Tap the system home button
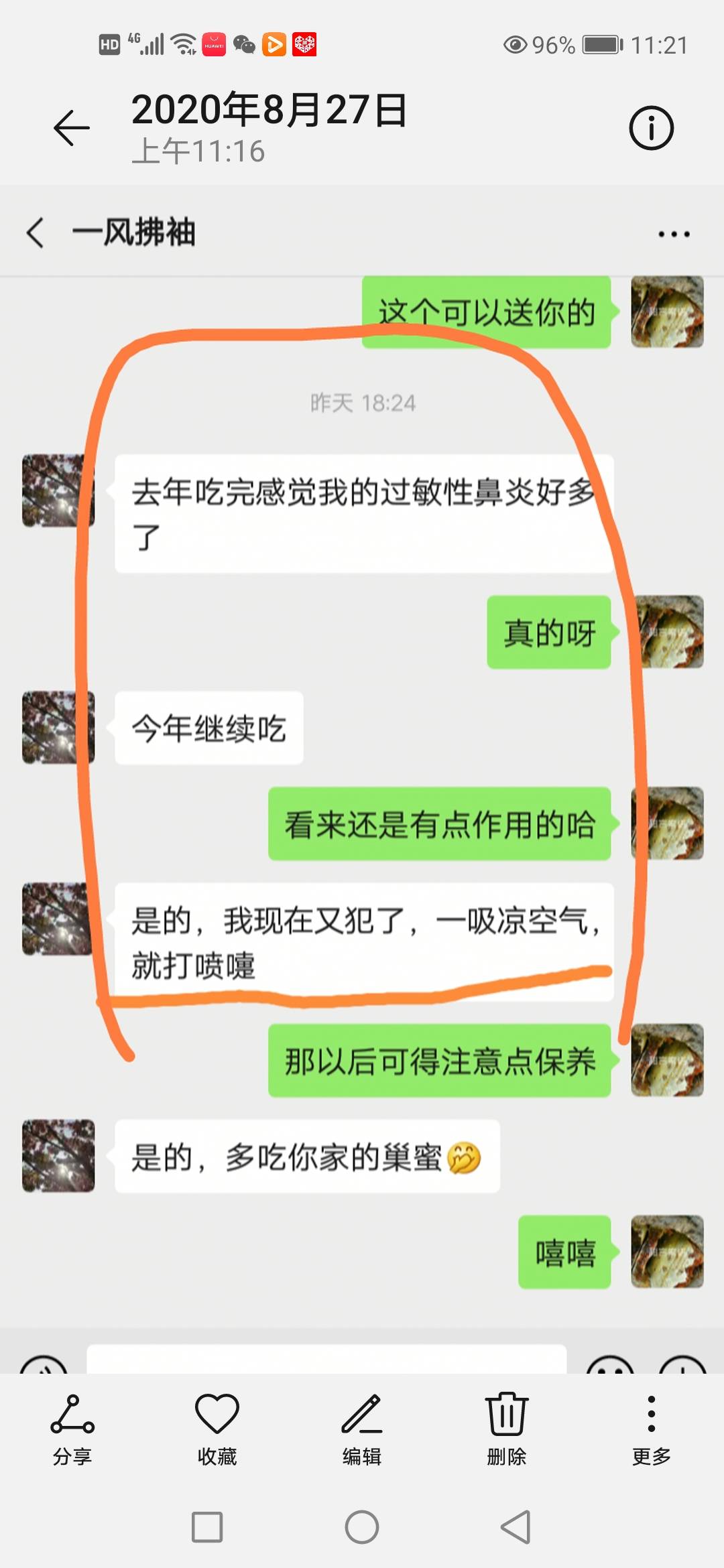Image resolution: width=724 pixels, height=1568 pixels. click(362, 1528)
